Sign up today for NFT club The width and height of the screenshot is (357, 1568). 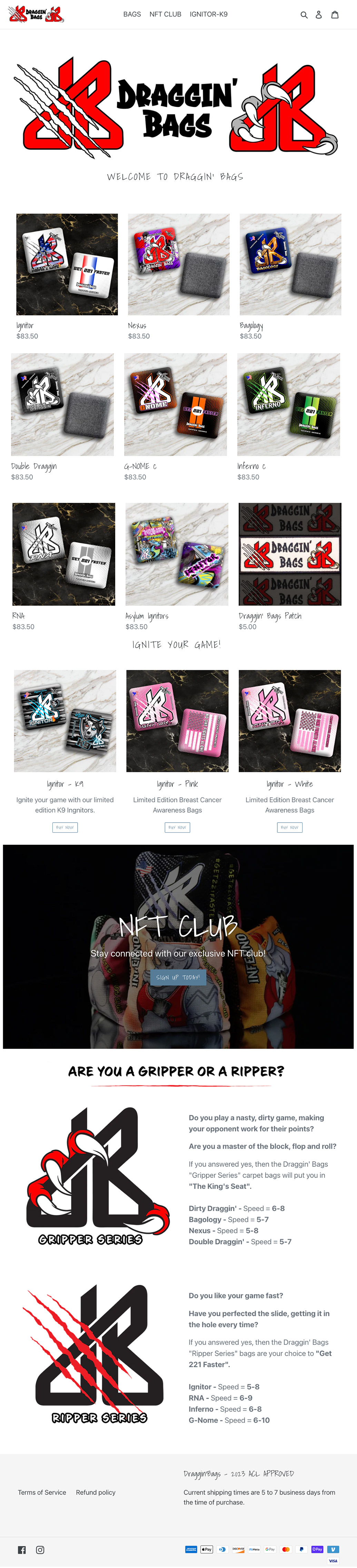coord(178,977)
